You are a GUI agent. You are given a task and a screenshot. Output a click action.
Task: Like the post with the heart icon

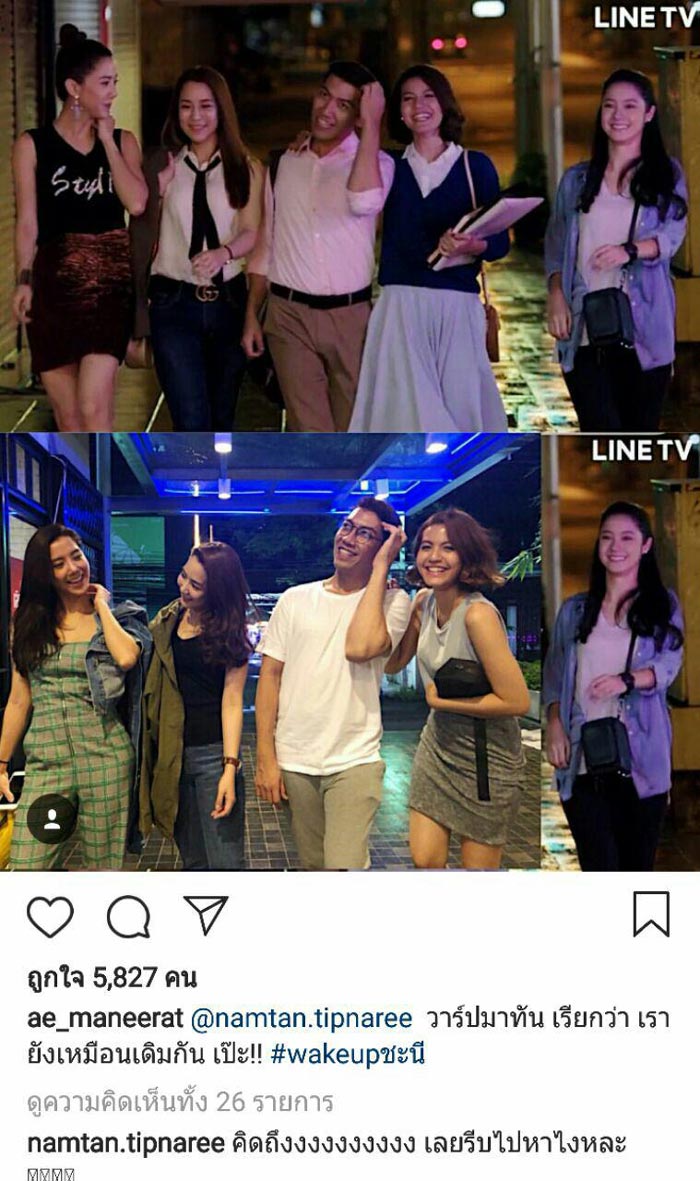pyautogui.click(x=50, y=916)
